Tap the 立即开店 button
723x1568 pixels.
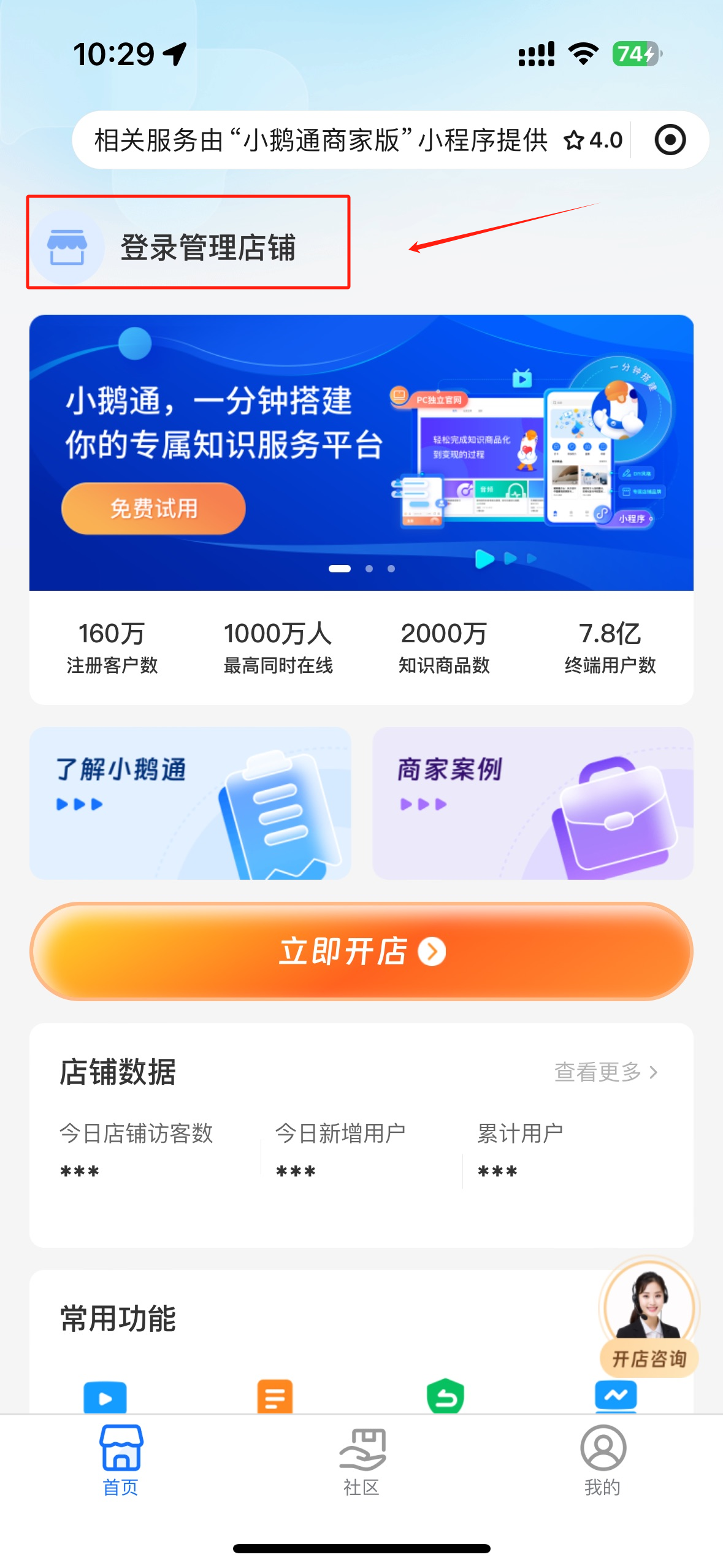(x=362, y=951)
